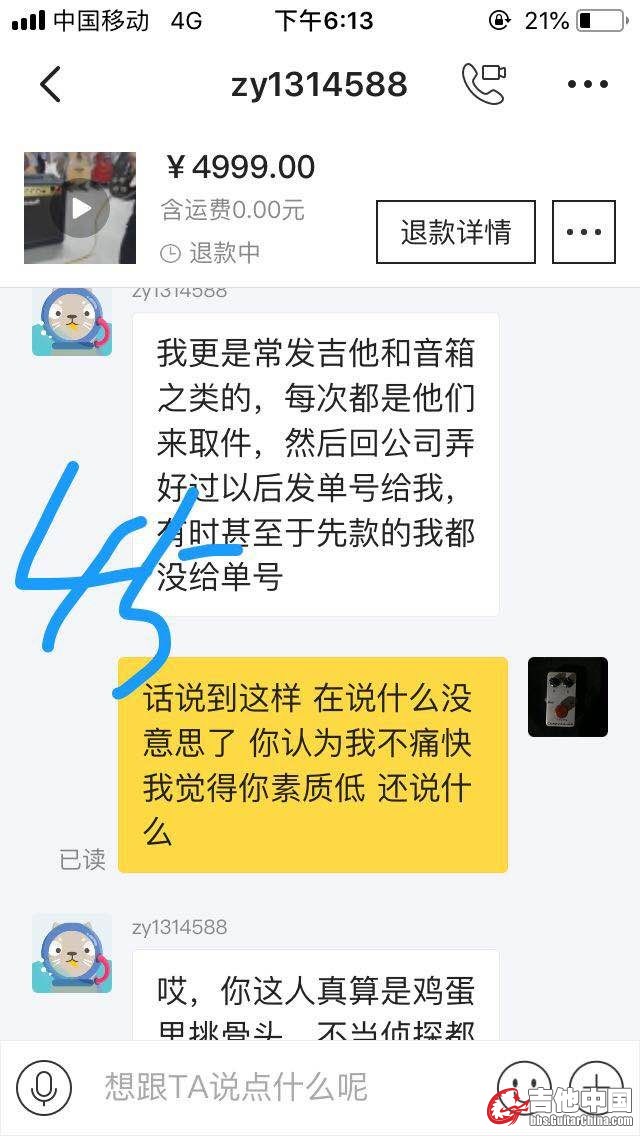This screenshot has width=640, height=1136.
Task: Focus the 想跟TA说点什么呢 message field
Action: 280,1087
